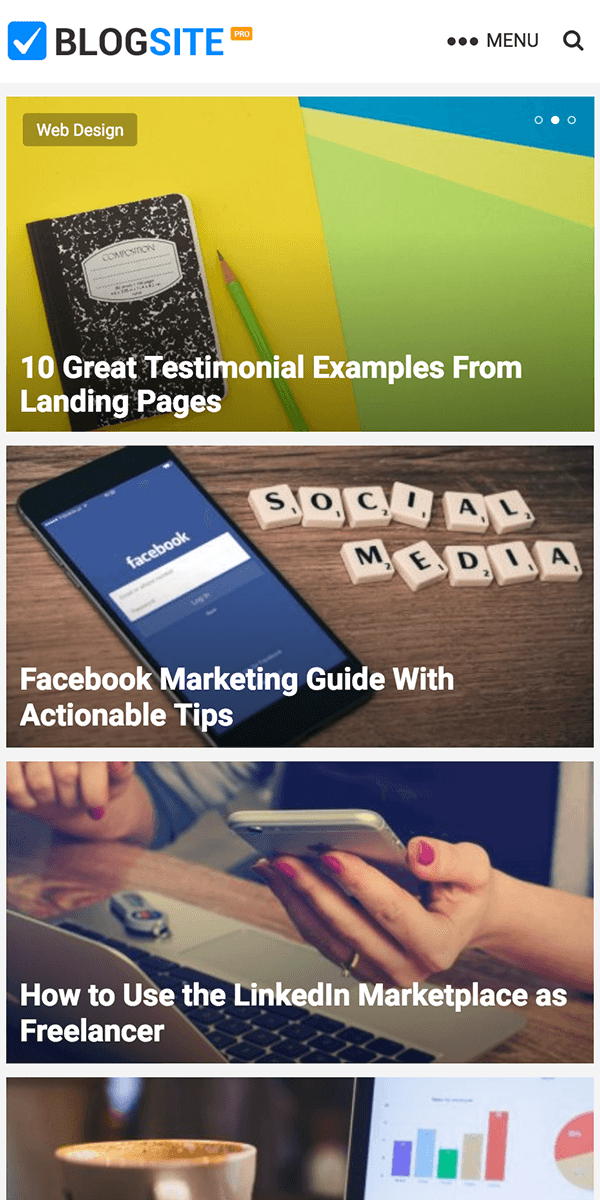The image size is (600, 1200).
Task: Select the Web Design category tag
Action: click(80, 130)
